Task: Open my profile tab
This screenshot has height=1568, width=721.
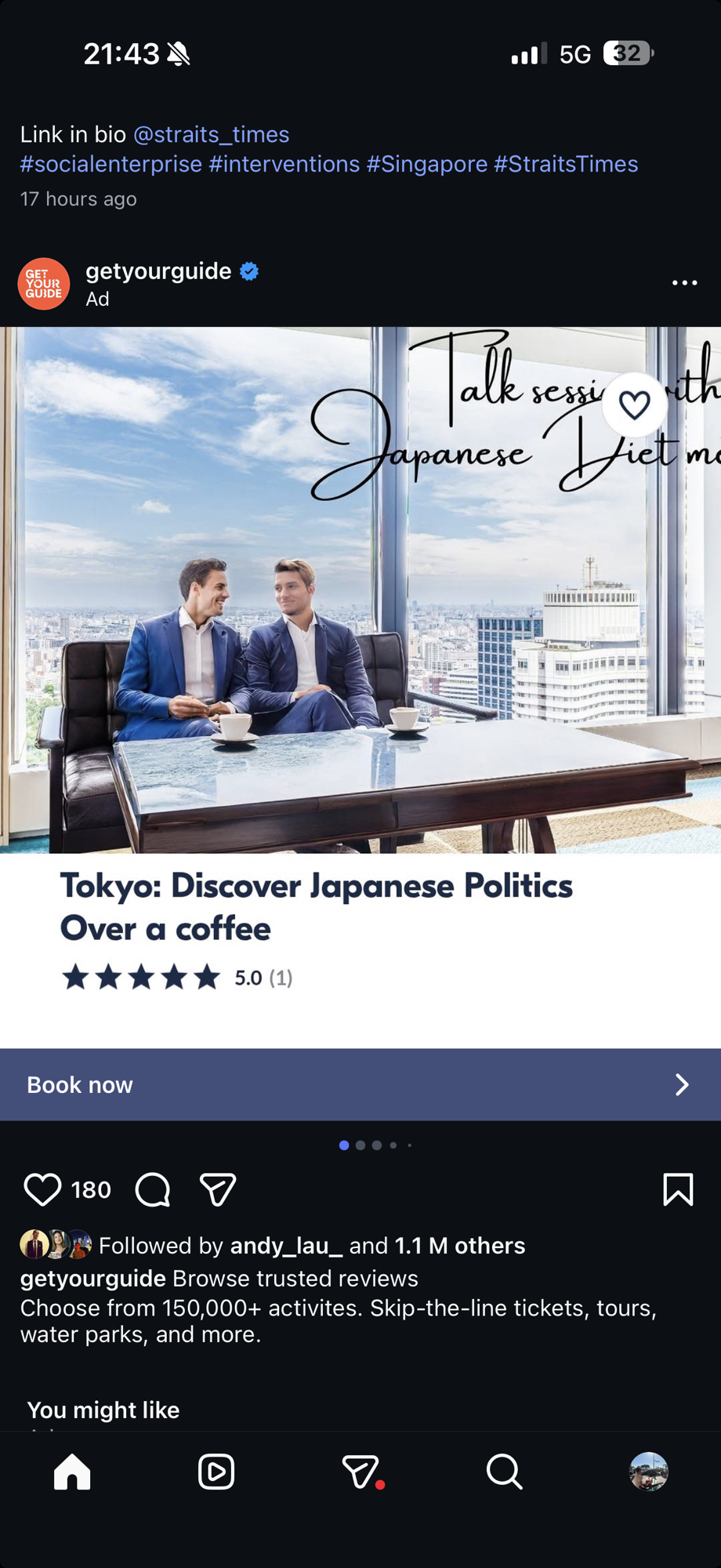Action: [x=648, y=1472]
